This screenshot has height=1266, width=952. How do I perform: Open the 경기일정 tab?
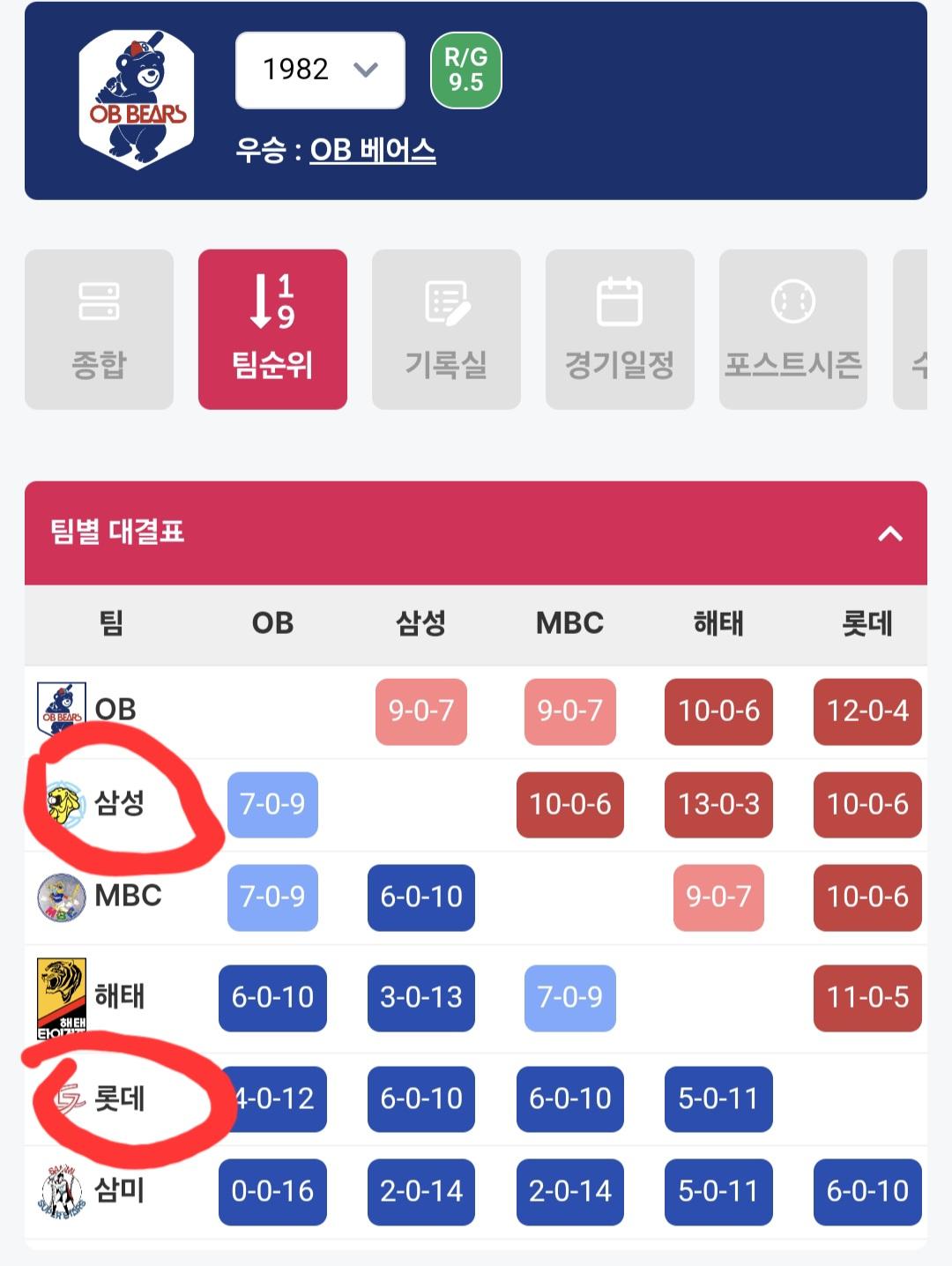620,330
